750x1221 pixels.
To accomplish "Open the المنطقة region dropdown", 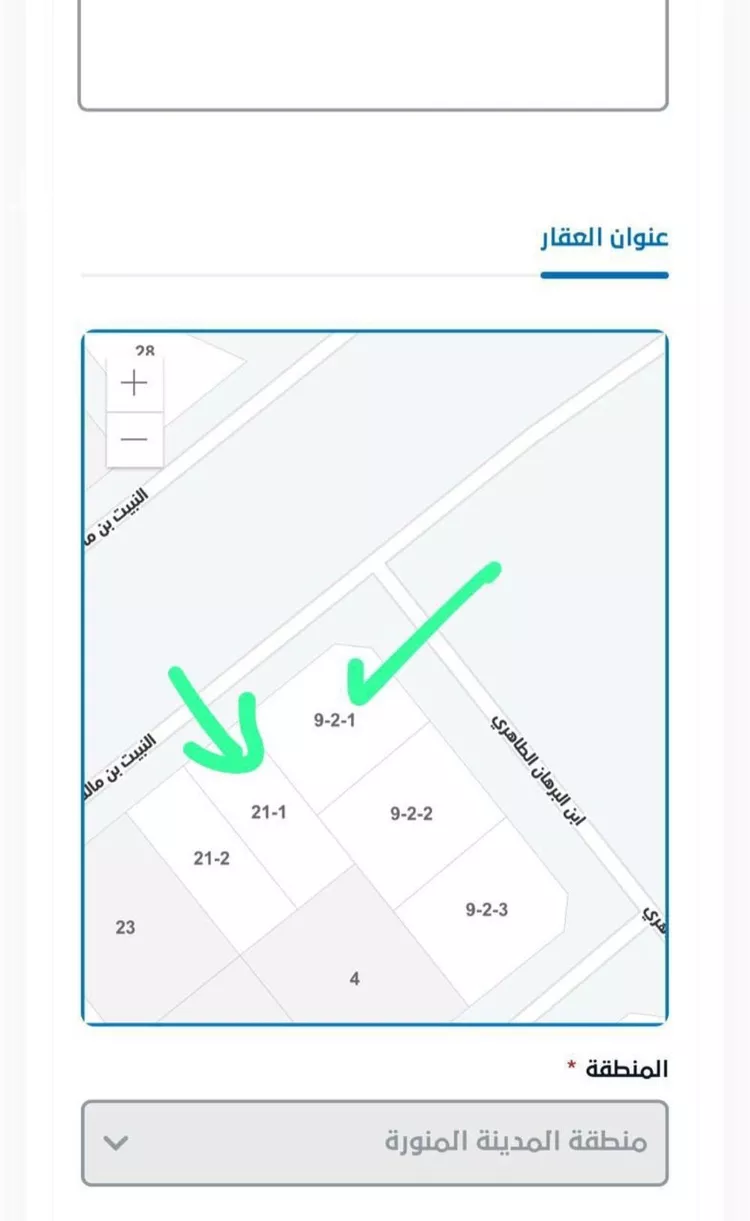I will point(374,1142).
